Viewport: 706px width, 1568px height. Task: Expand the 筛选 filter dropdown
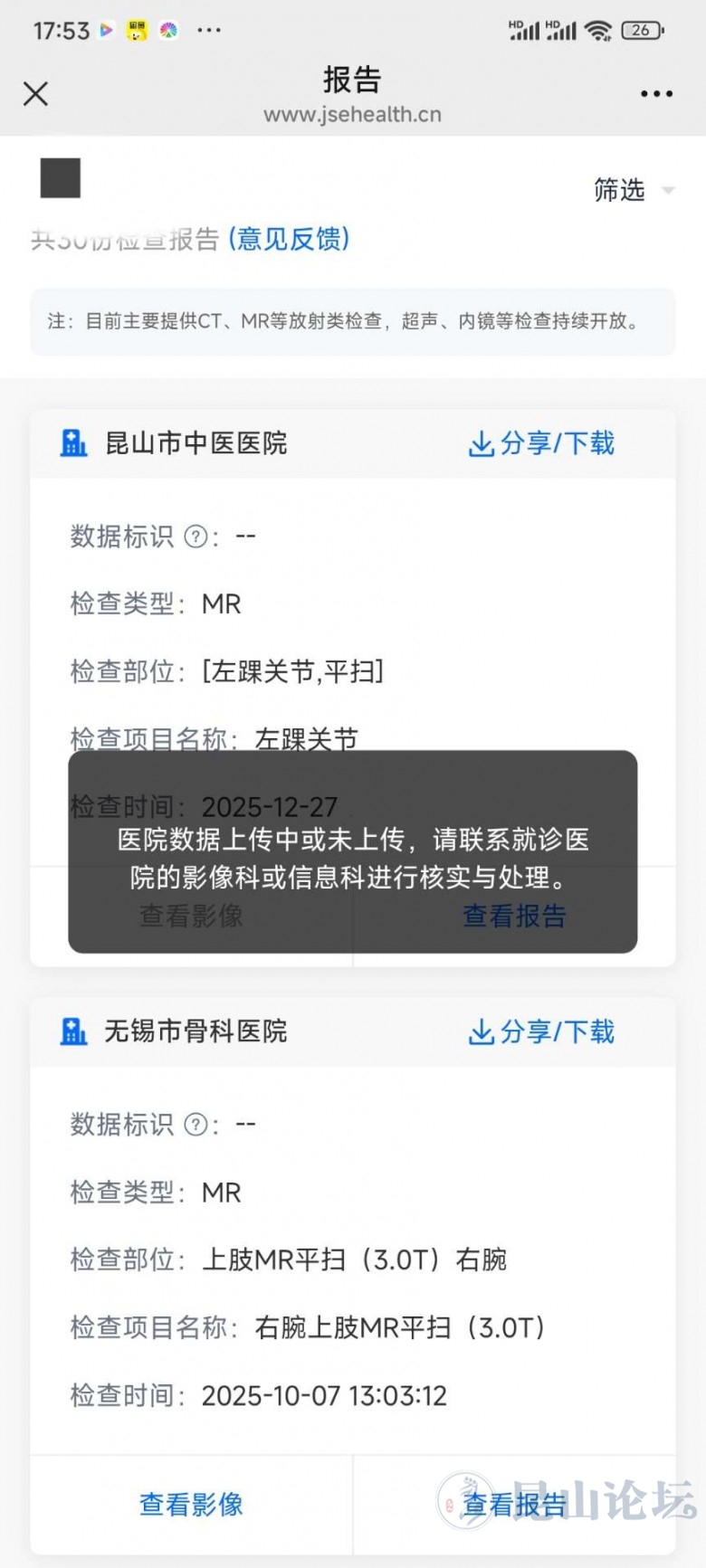(x=633, y=190)
